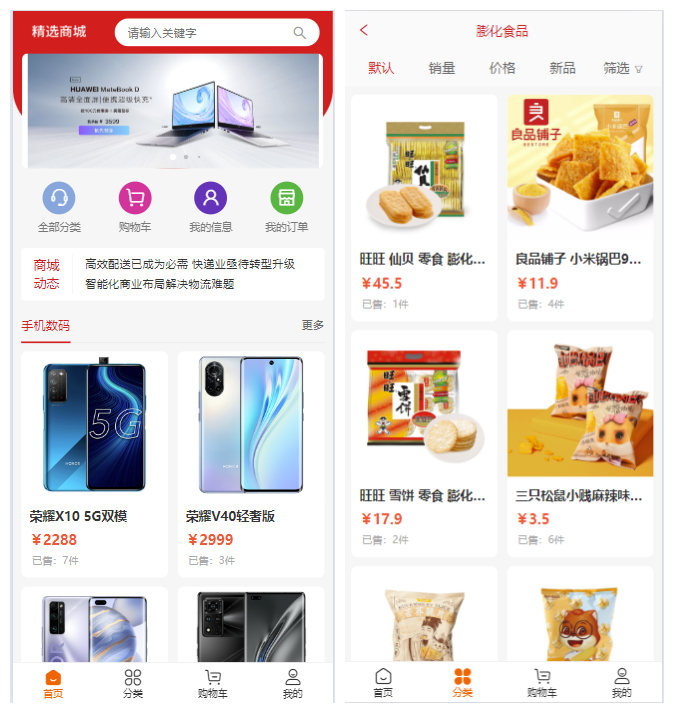Open 我的订单 shortcut

coord(286,208)
